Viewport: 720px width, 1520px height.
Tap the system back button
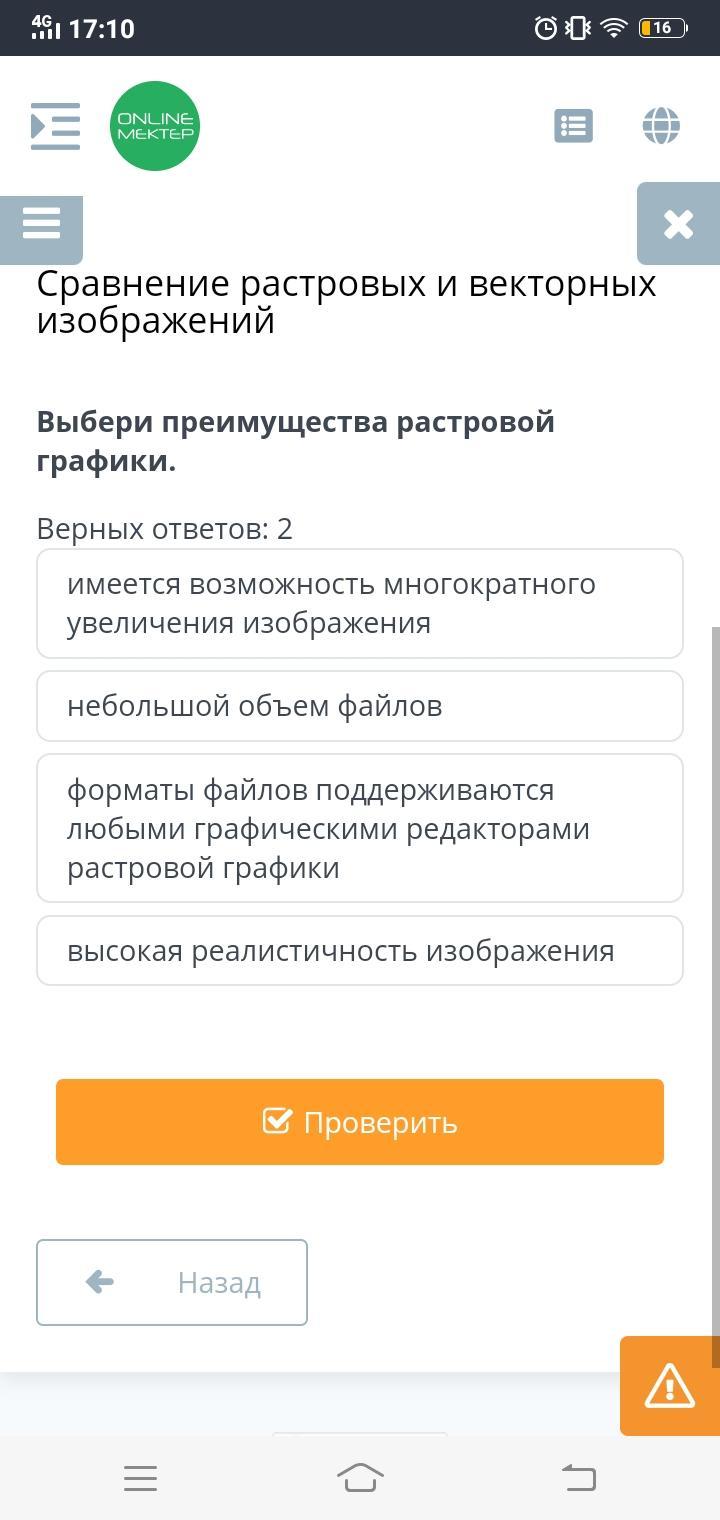pos(578,1478)
